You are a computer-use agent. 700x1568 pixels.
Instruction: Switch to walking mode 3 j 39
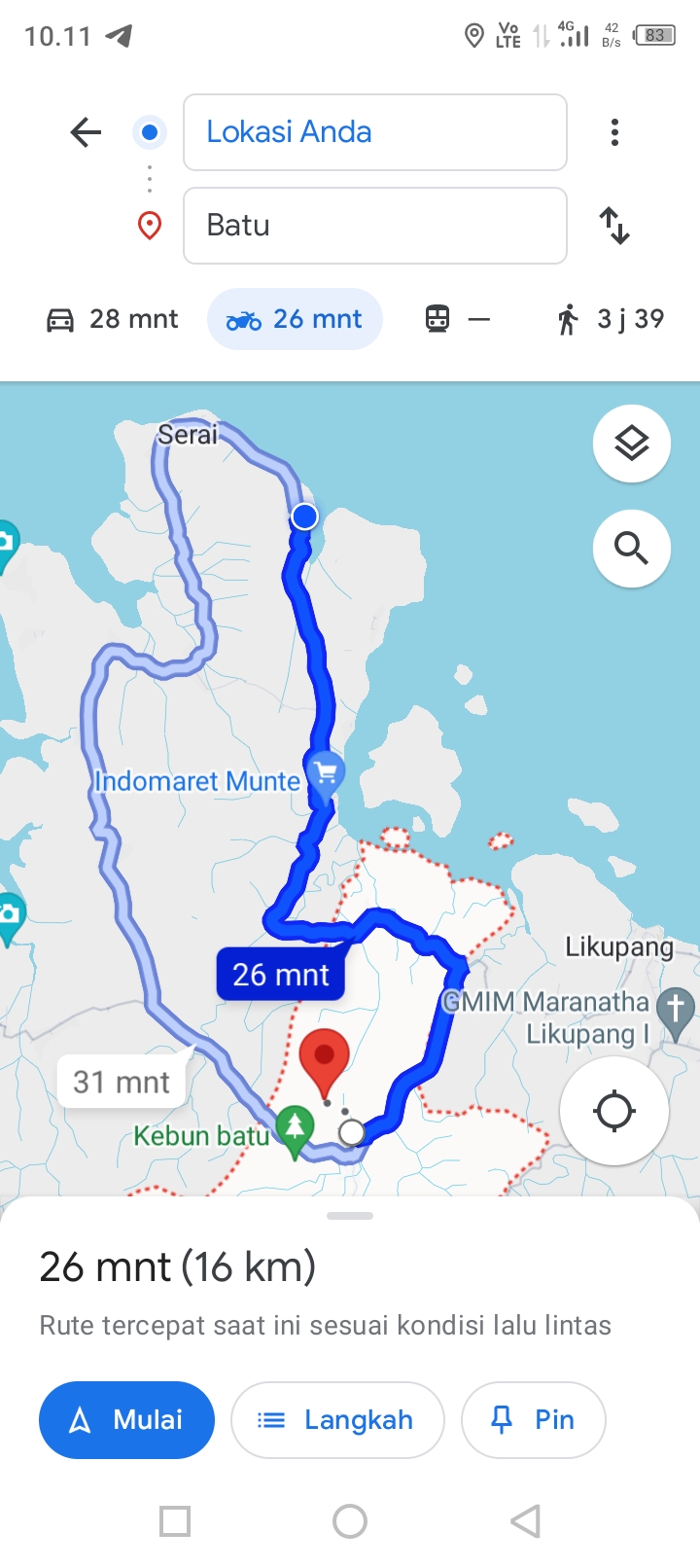coord(611,319)
